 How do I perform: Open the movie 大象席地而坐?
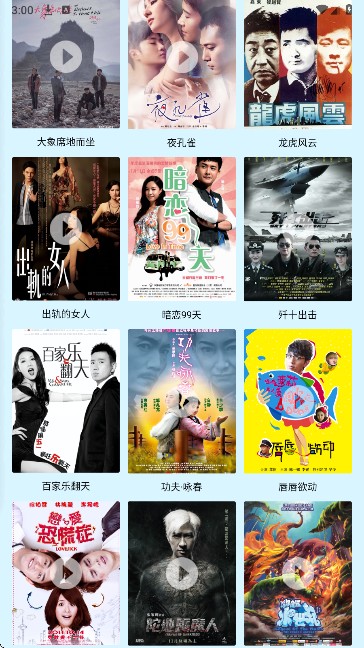click(x=66, y=64)
